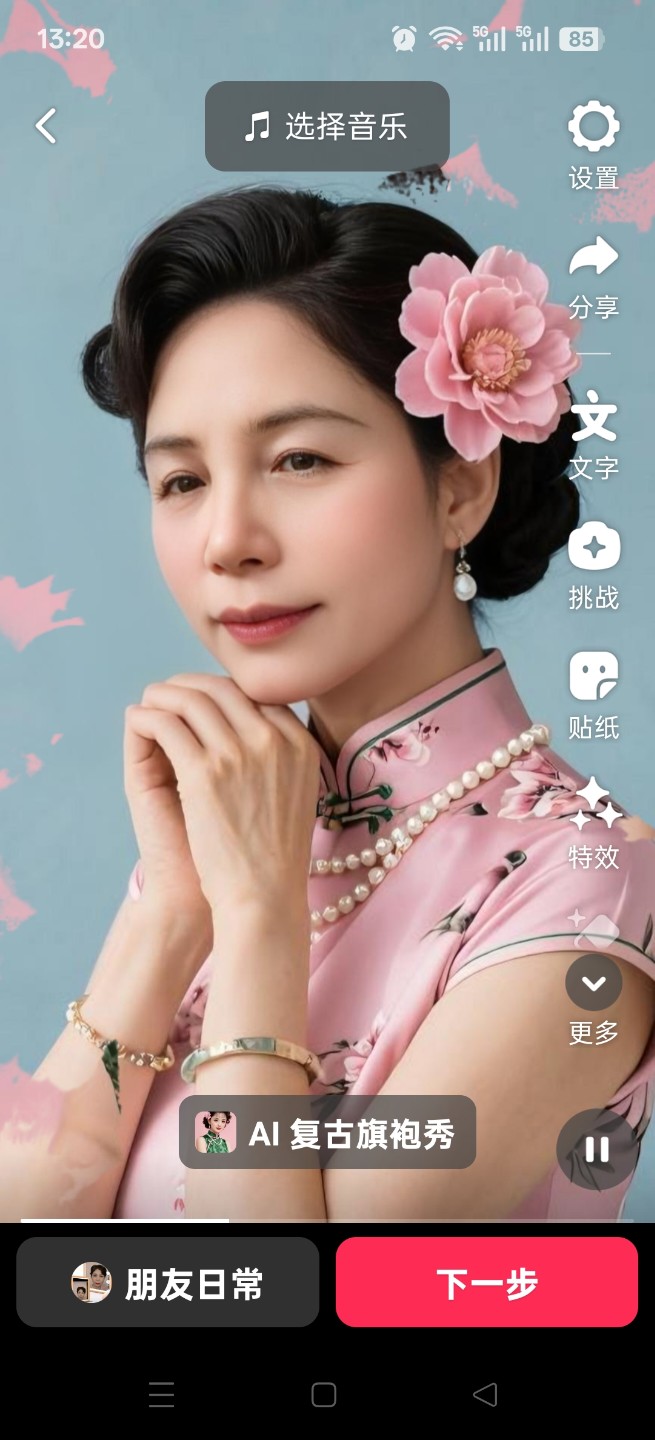Open the AI 复古旗袍秀 effect tag
The height and width of the screenshot is (1440, 655).
[327, 1133]
